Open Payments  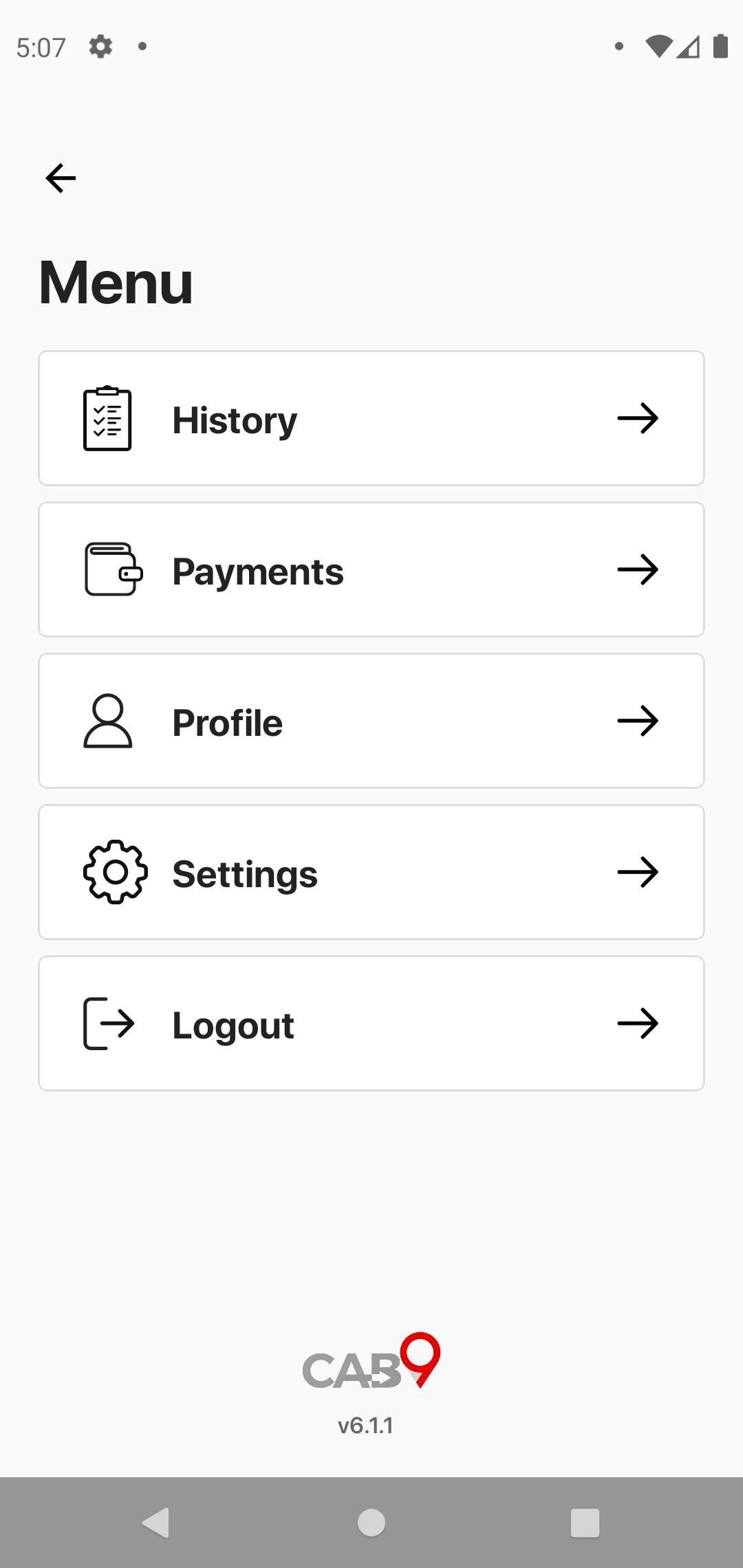tap(371, 569)
